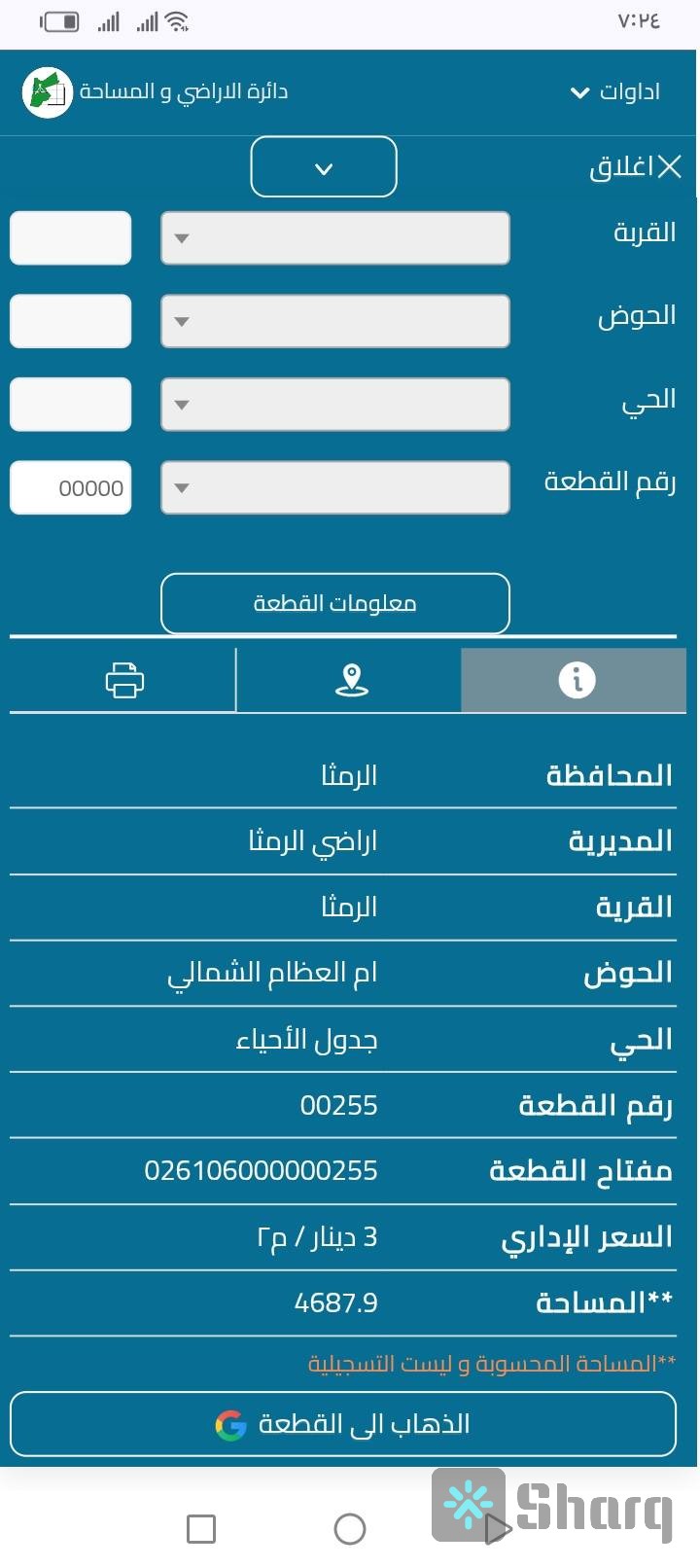Open the القرية village dropdown
Screen dimensions: 700x1568
tap(334, 238)
